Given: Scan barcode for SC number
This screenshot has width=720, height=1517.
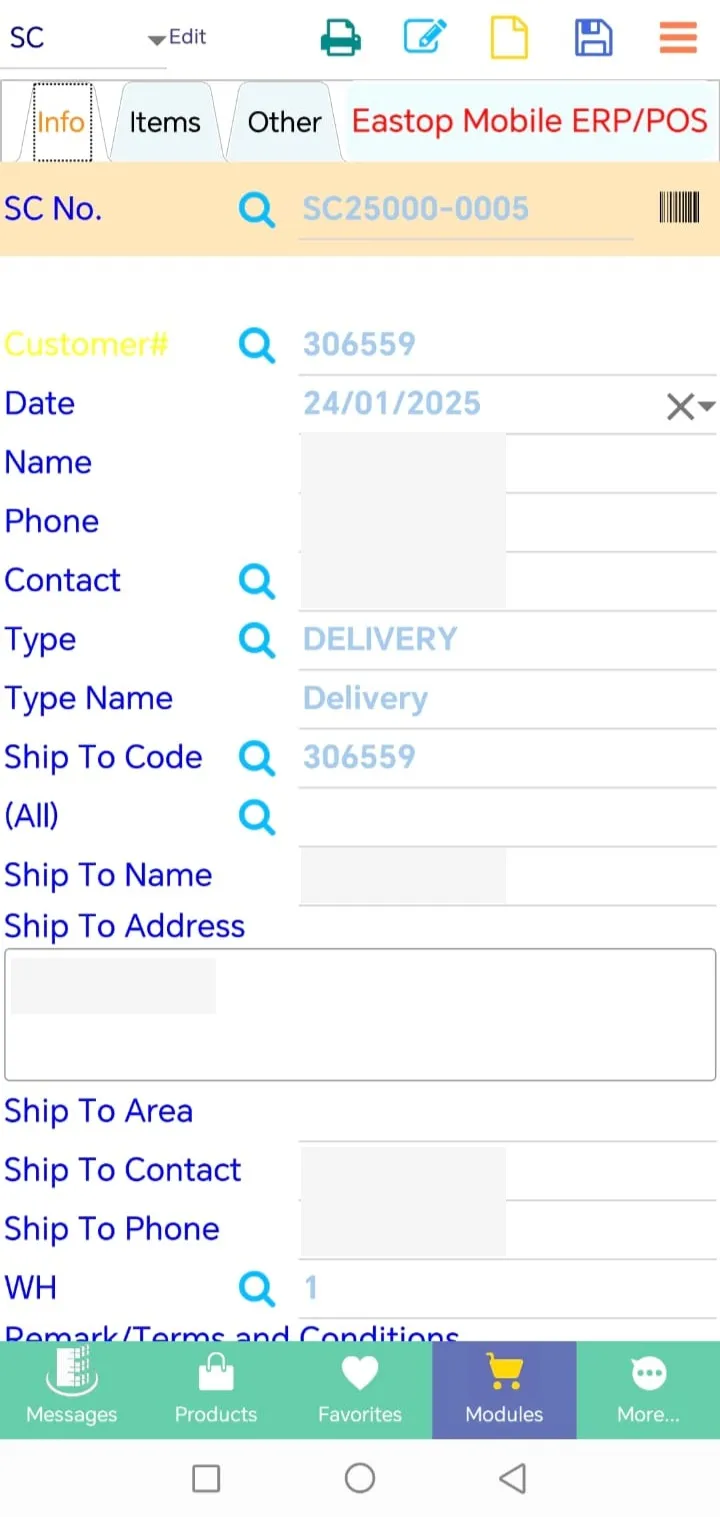Looking at the screenshot, I should pyautogui.click(x=678, y=208).
